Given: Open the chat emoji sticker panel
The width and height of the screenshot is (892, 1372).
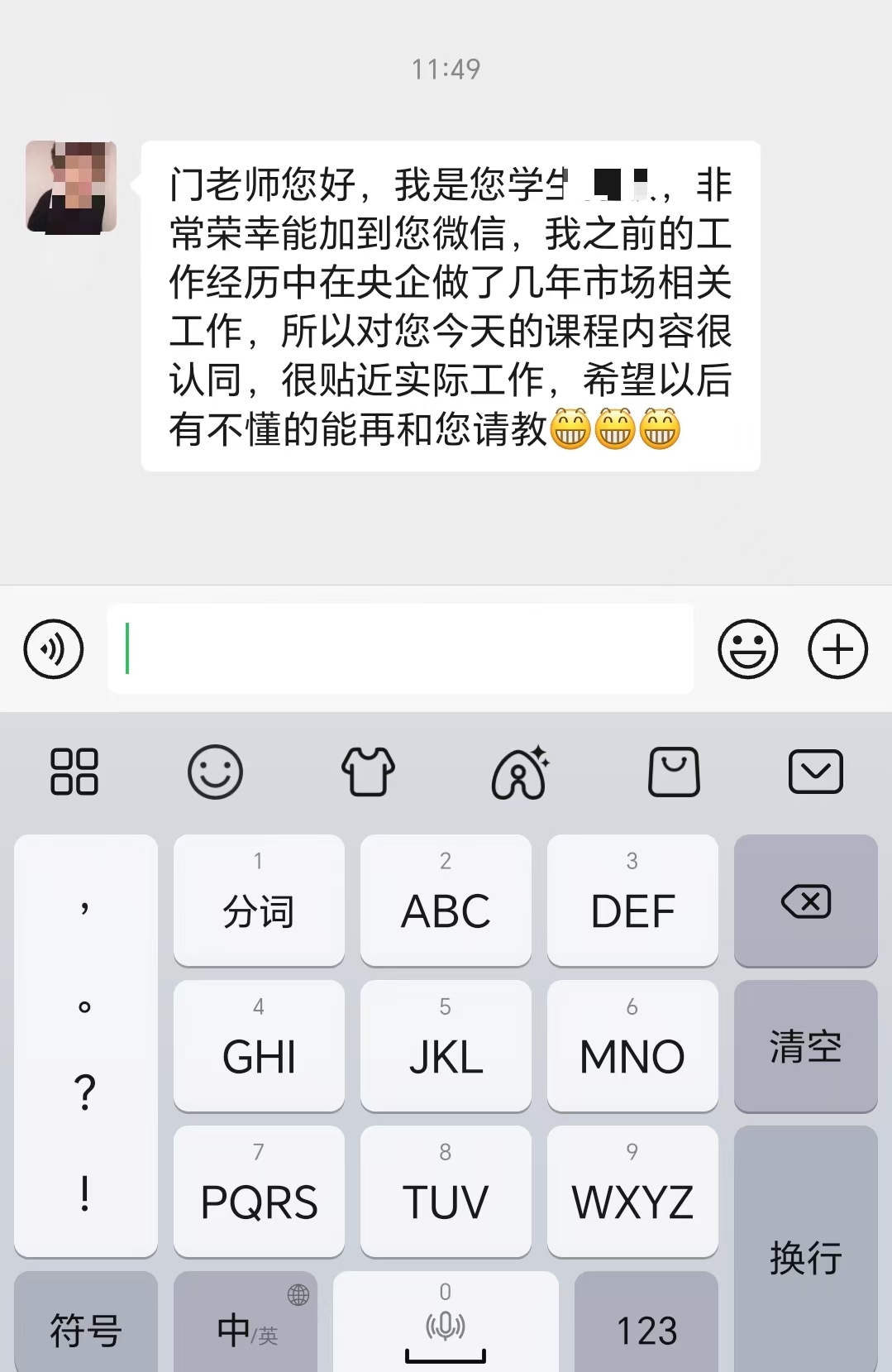Looking at the screenshot, I should point(747,649).
